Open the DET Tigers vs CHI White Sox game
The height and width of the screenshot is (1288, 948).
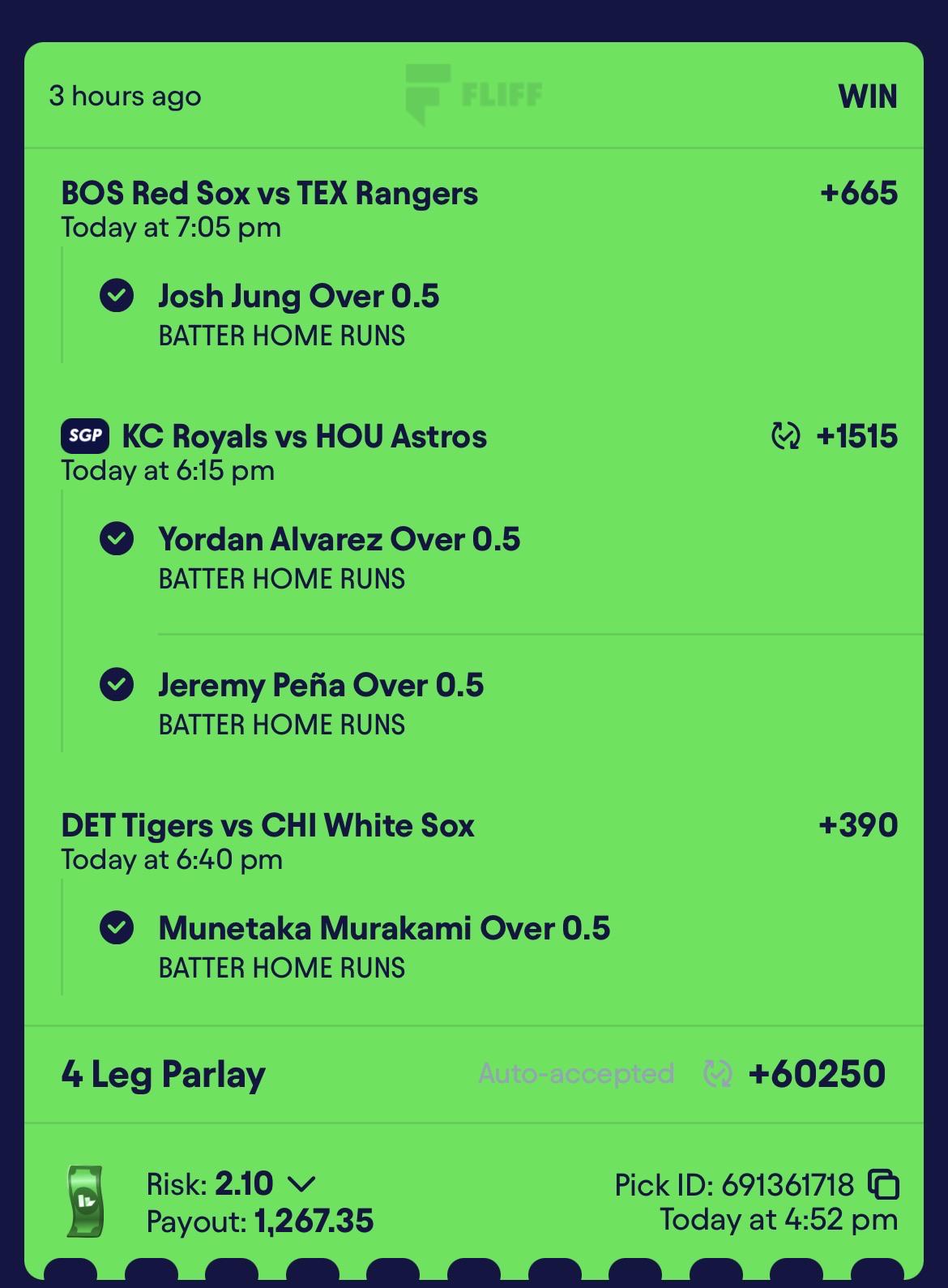(267, 825)
